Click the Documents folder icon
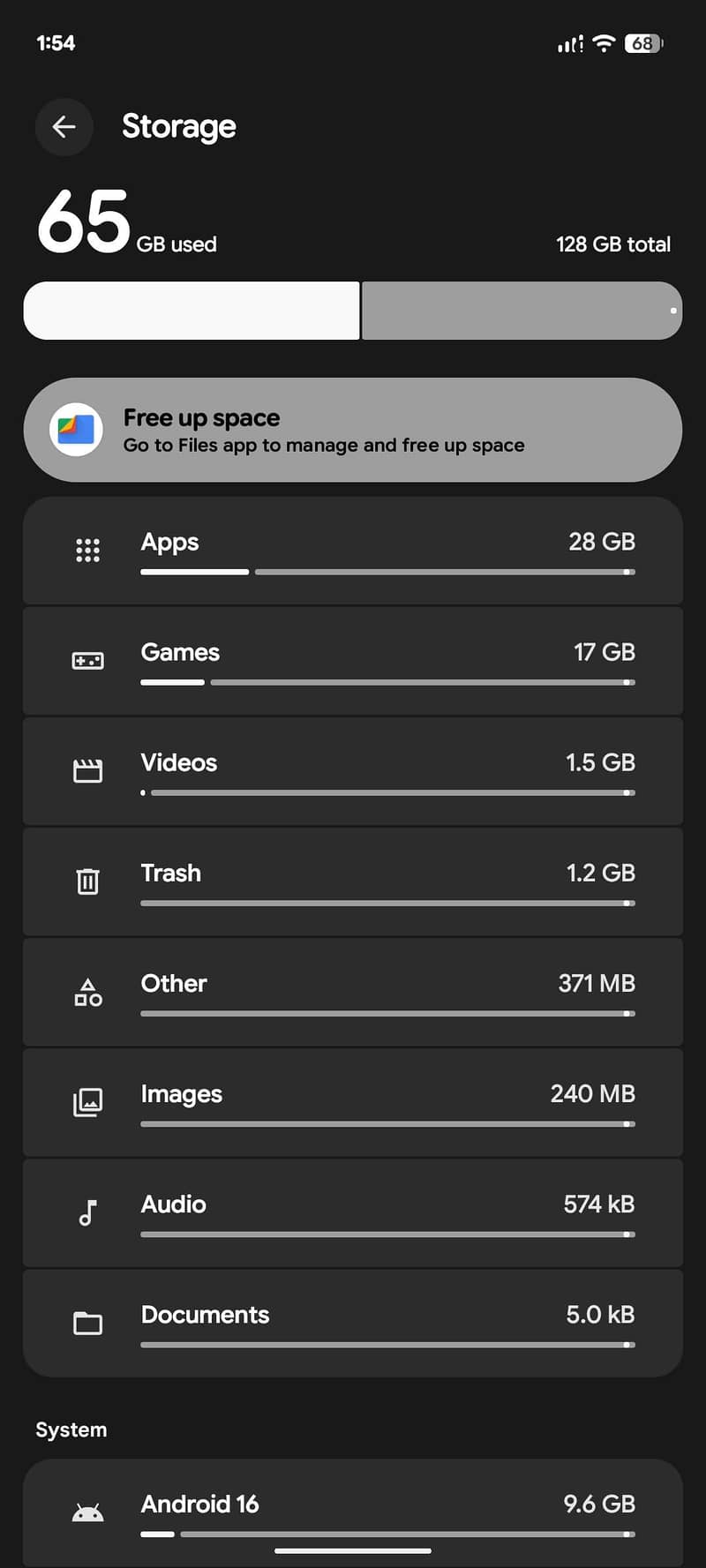Screen dimensions: 706x1568 87,1323
